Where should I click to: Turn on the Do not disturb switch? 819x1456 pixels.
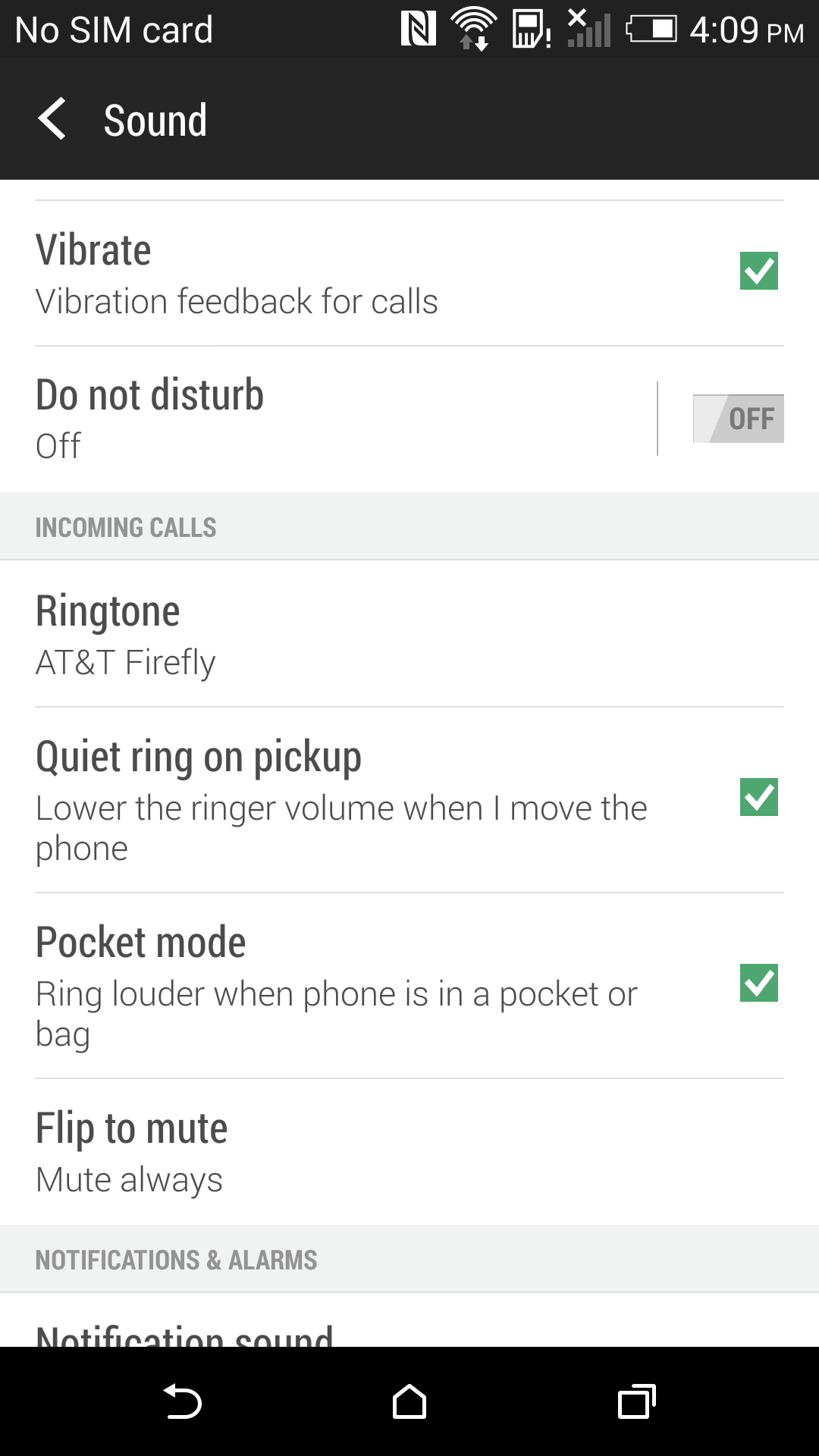[x=738, y=419]
